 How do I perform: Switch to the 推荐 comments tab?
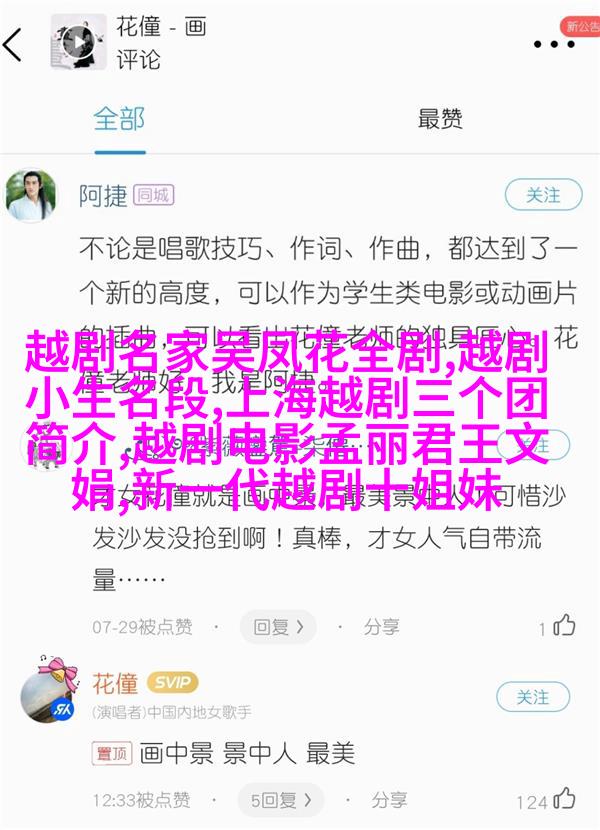[x=440, y=120]
